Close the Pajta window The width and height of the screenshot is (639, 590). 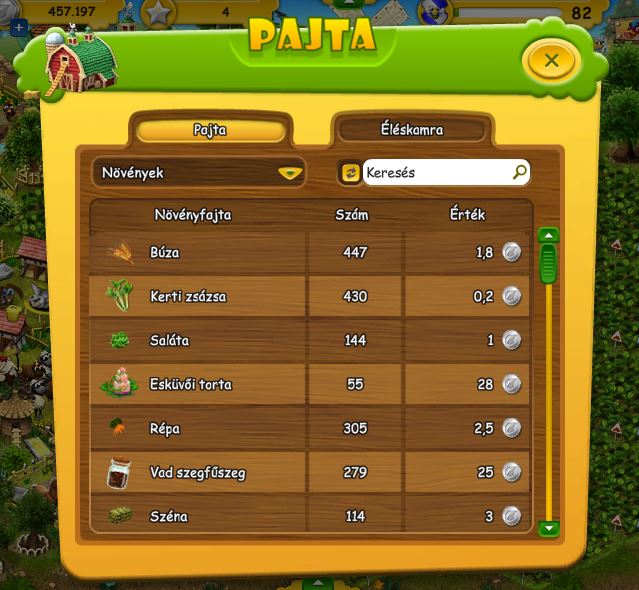click(551, 61)
